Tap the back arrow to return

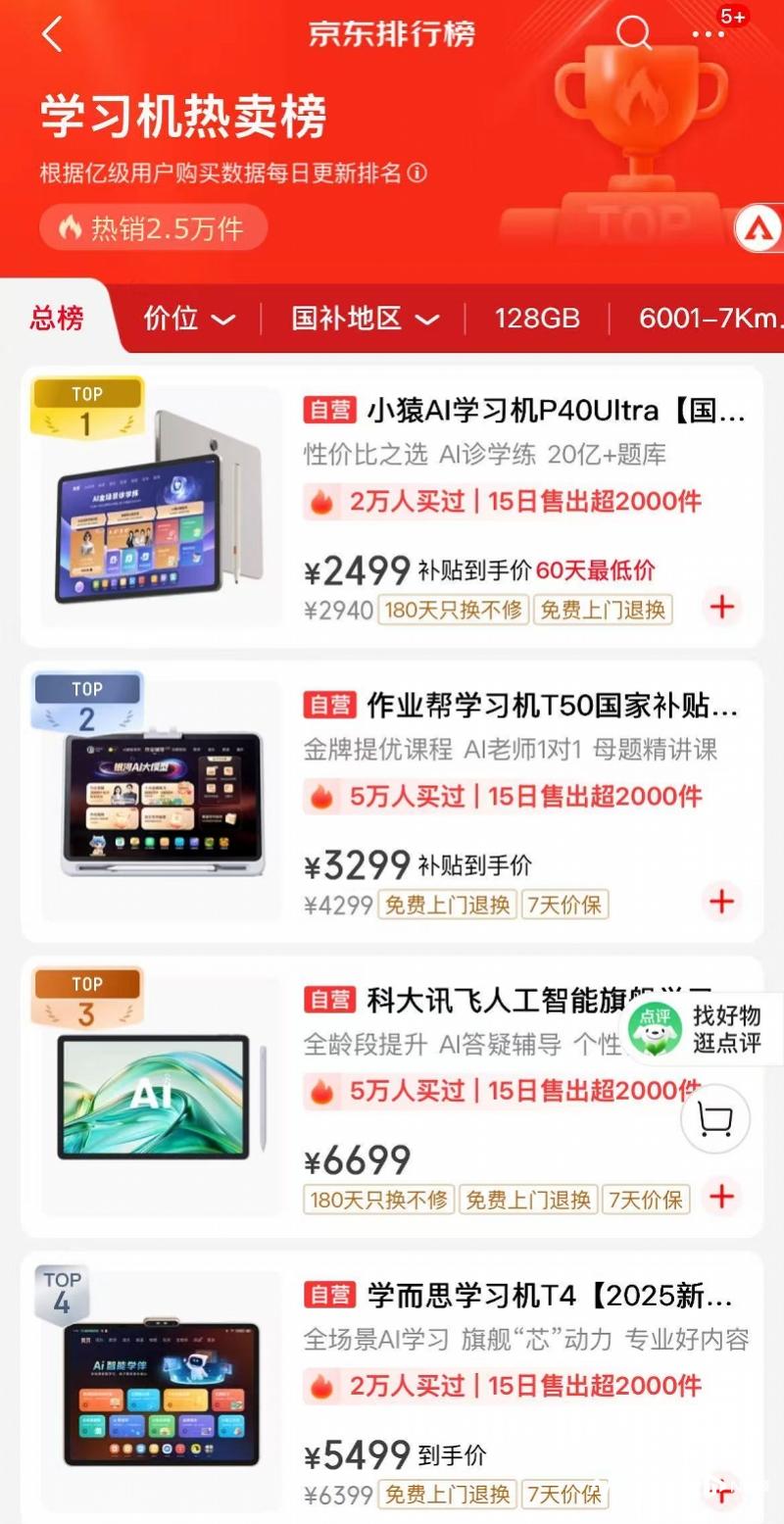point(51,34)
